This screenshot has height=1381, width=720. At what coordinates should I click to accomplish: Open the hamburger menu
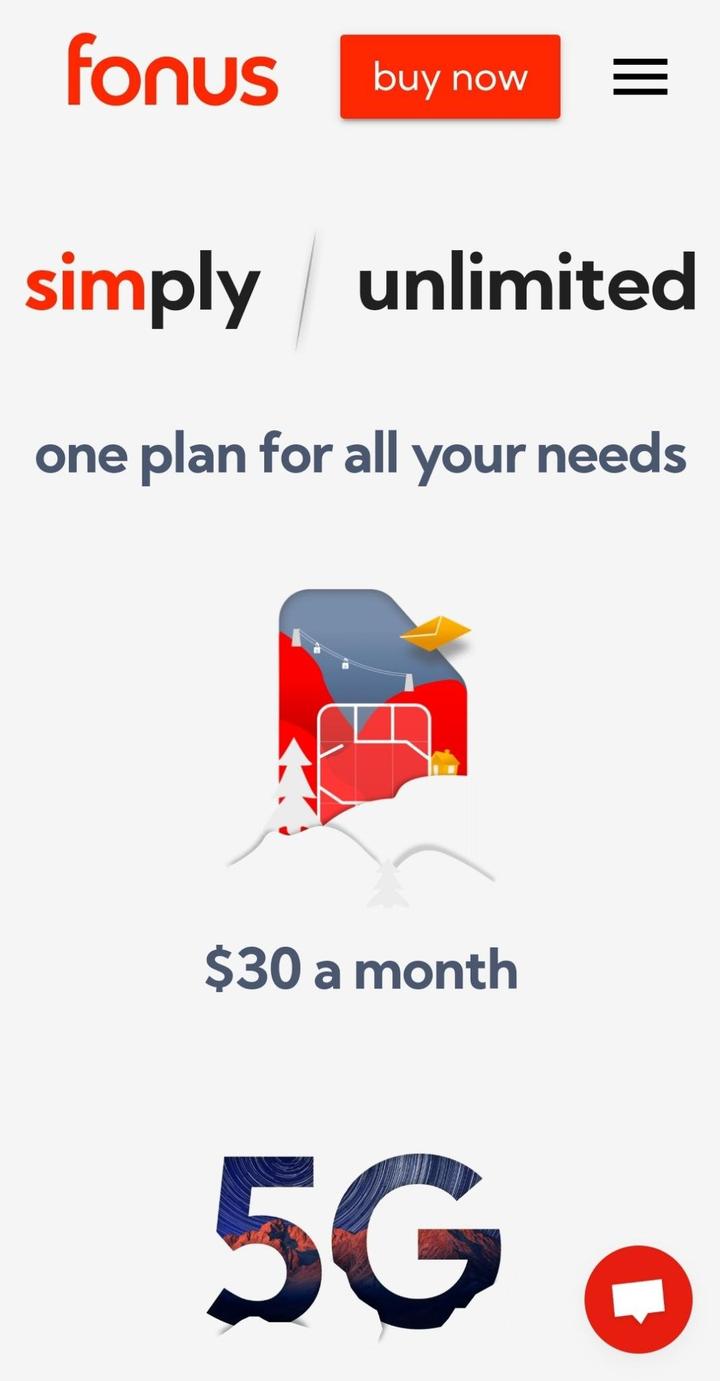pyautogui.click(x=640, y=77)
